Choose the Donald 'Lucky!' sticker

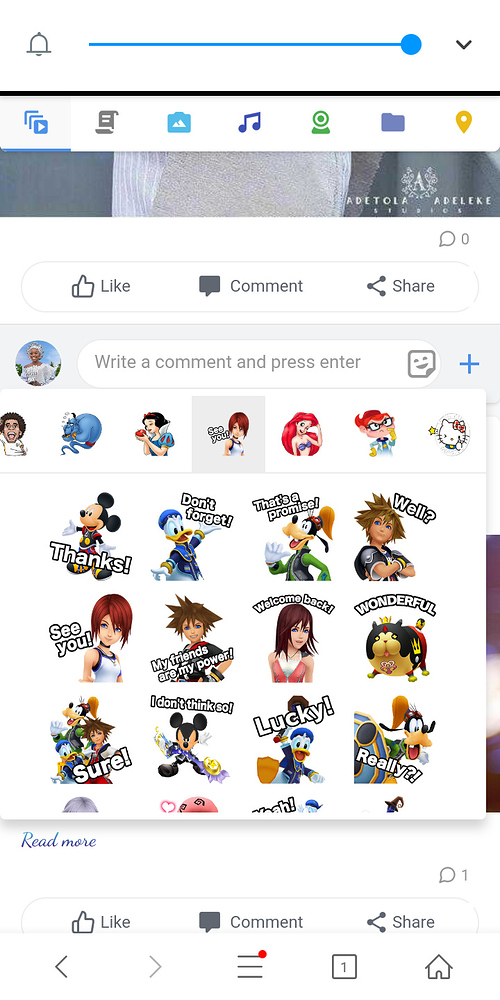pyautogui.click(x=293, y=740)
